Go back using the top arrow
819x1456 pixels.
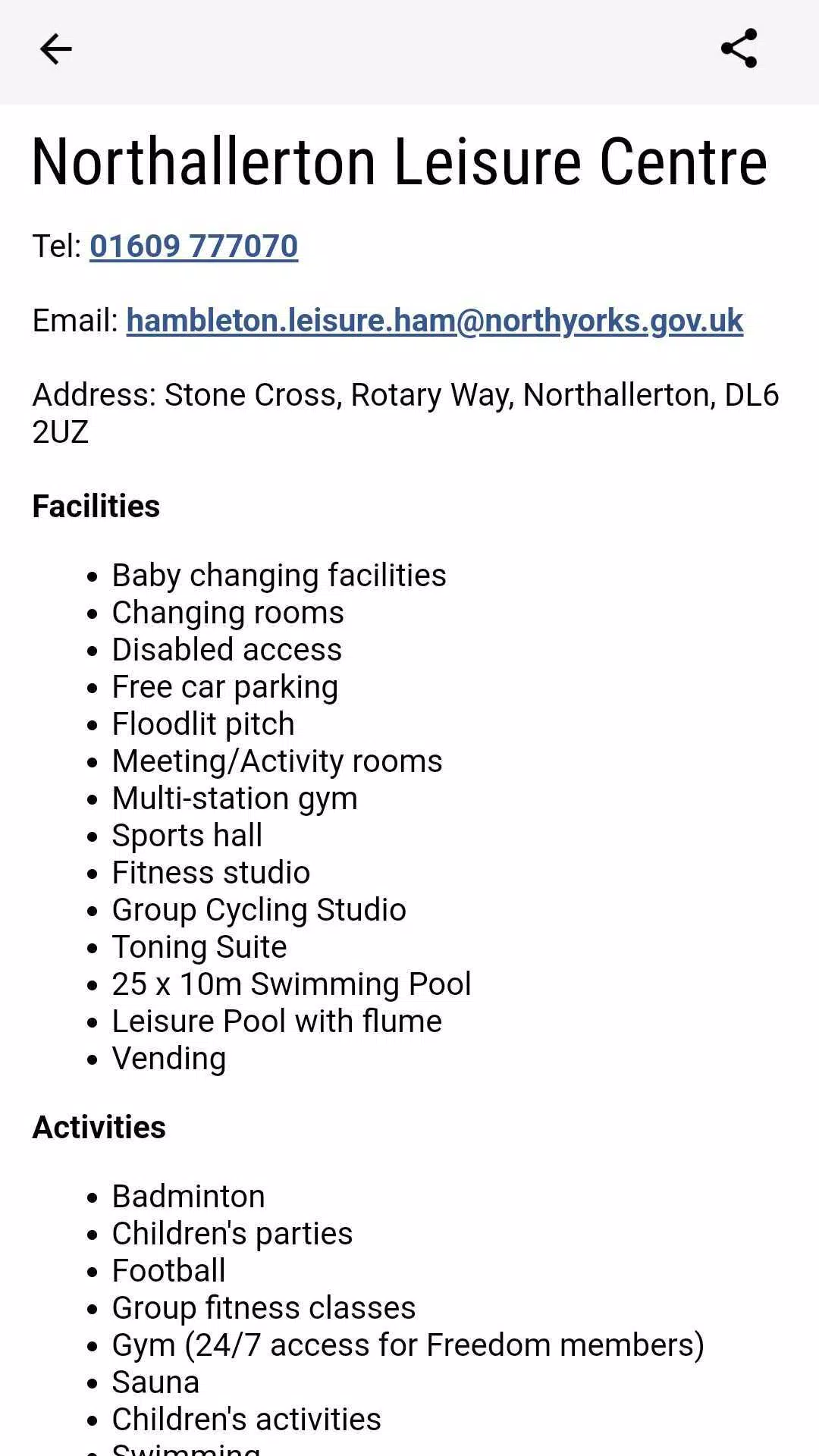(x=55, y=49)
